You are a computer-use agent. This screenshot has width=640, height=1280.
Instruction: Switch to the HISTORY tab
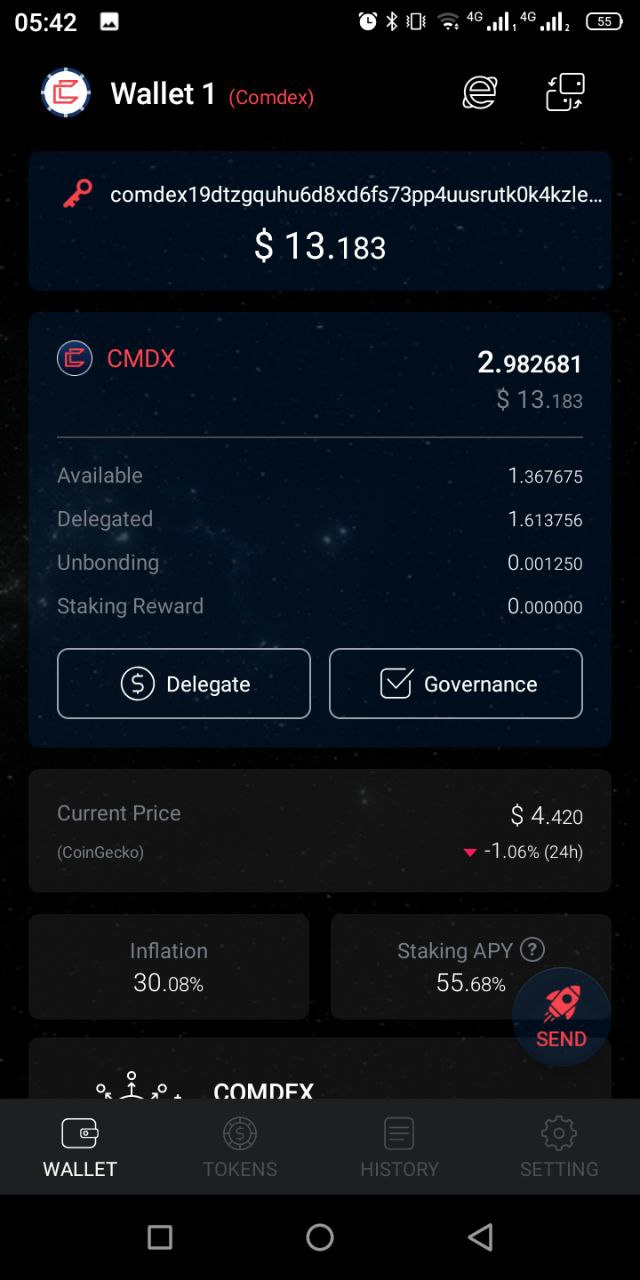pos(399,1147)
